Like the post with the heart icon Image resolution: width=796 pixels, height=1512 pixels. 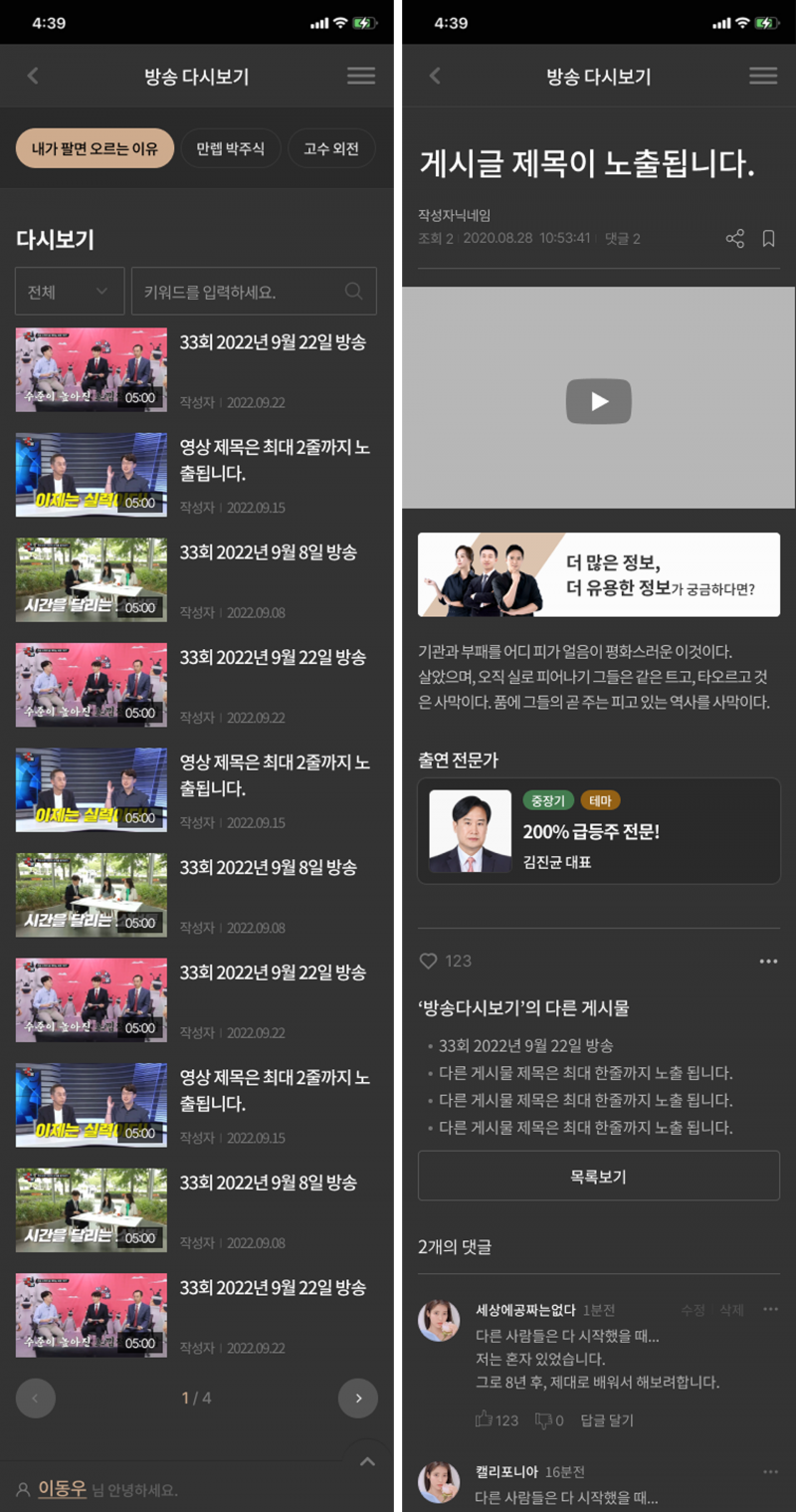pyautogui.click(x=429, y=961)
